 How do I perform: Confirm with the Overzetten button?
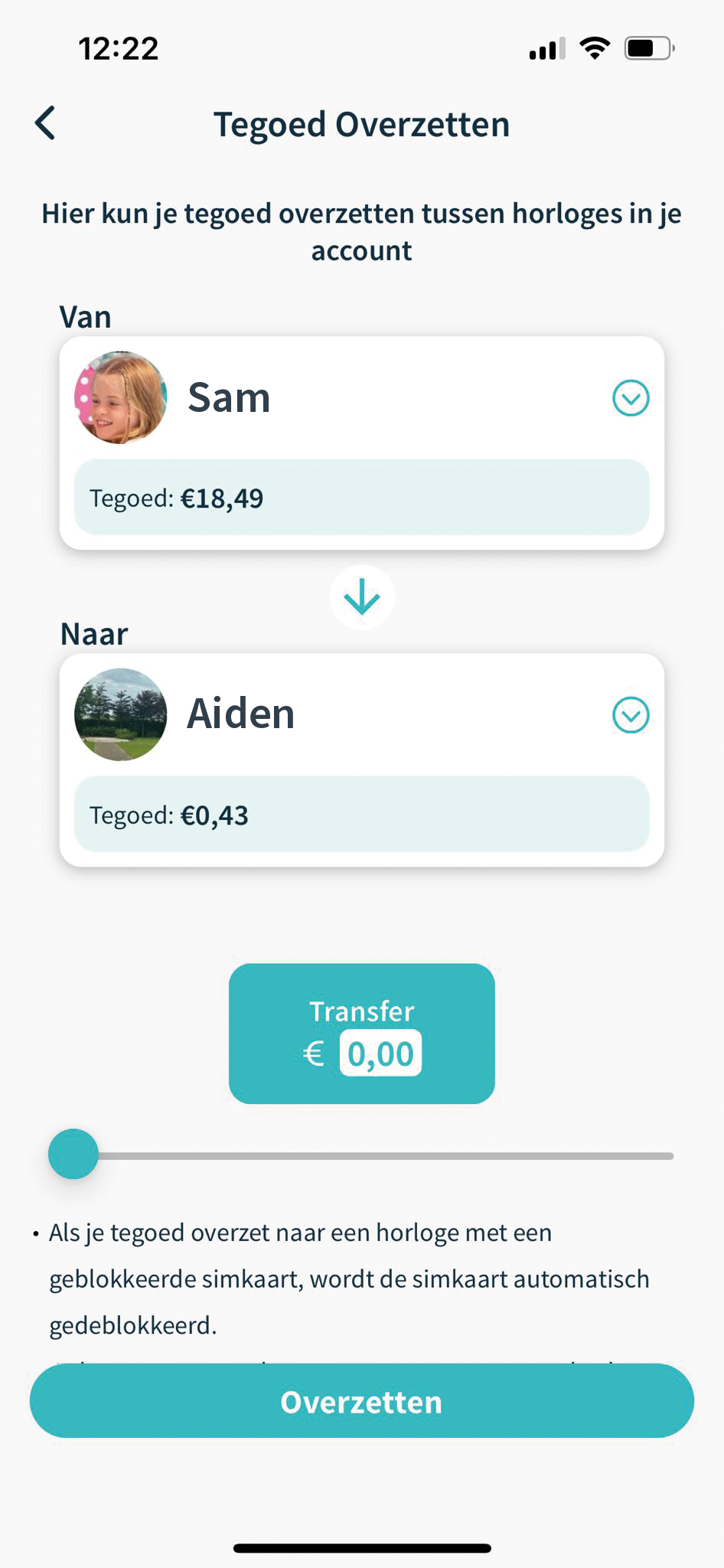pos(362,1401)
